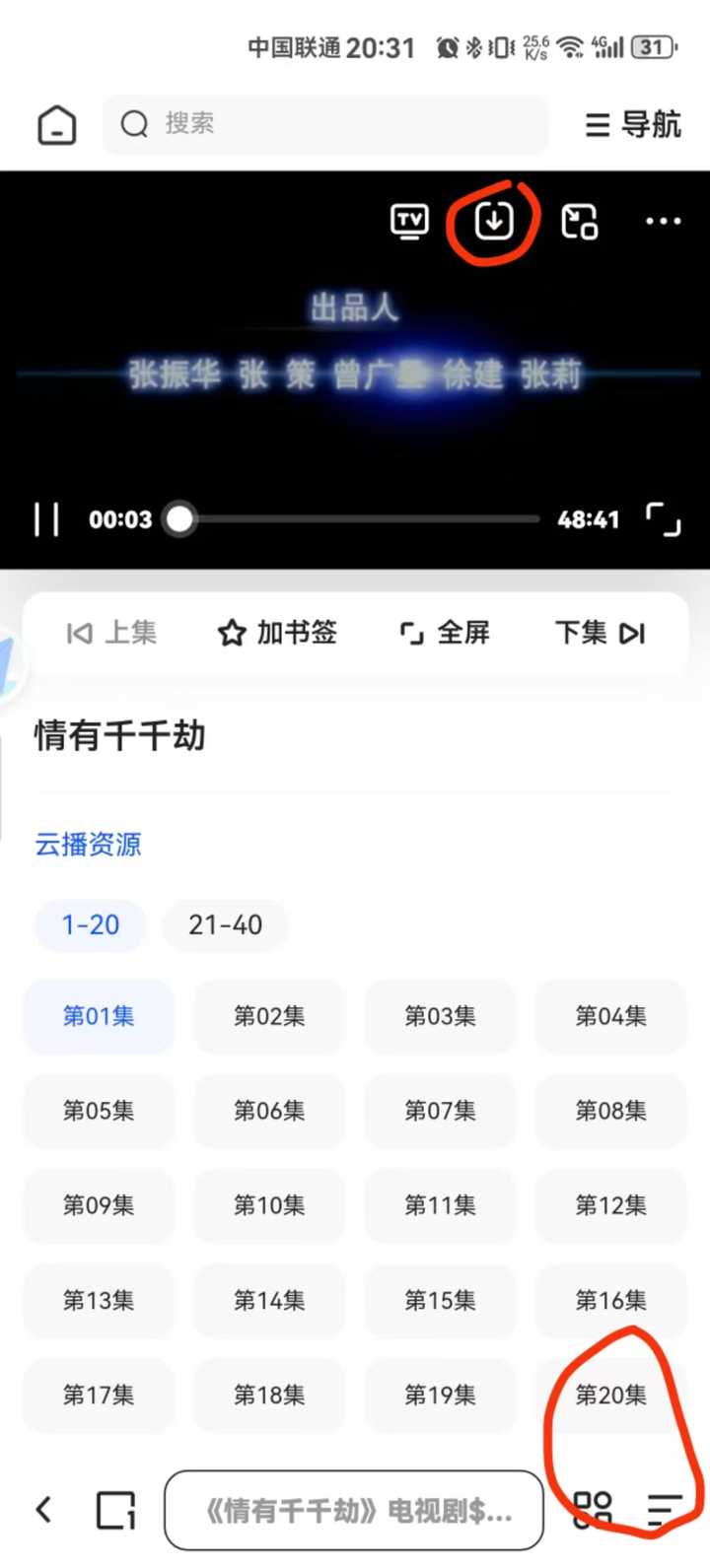710x1568 pixels.
Task: Pause the video playback
Action: (x=46, y=519)
